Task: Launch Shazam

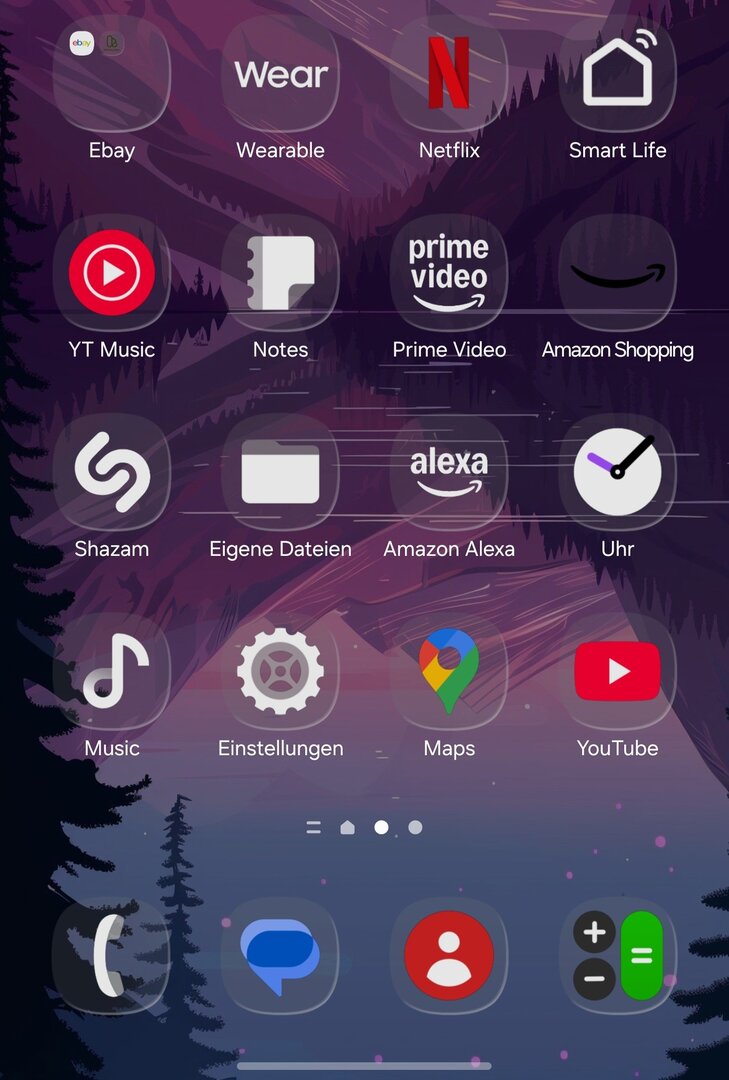Action: pos(111,472)
